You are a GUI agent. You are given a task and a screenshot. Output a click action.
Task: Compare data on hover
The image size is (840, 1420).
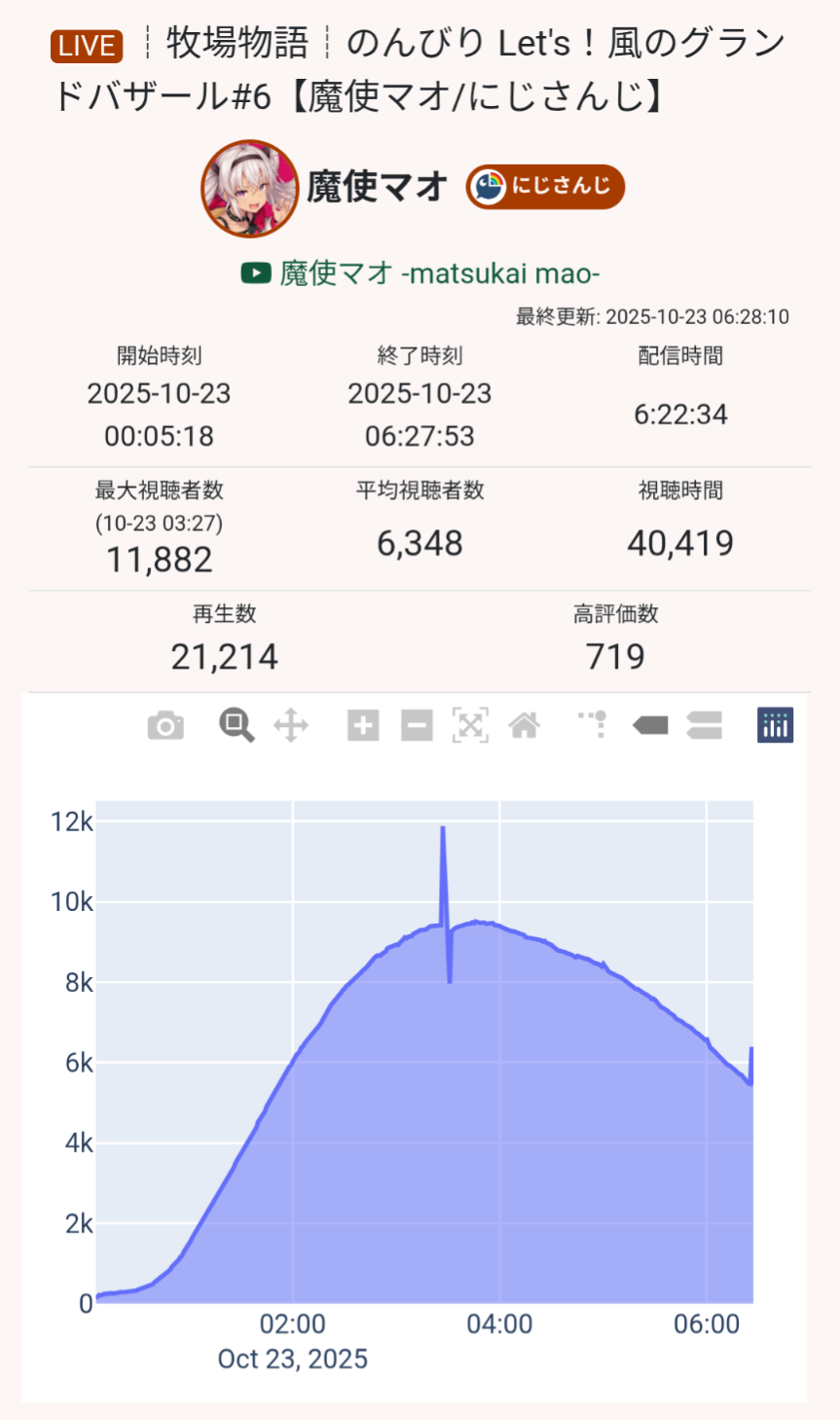[x=704, y=726]
